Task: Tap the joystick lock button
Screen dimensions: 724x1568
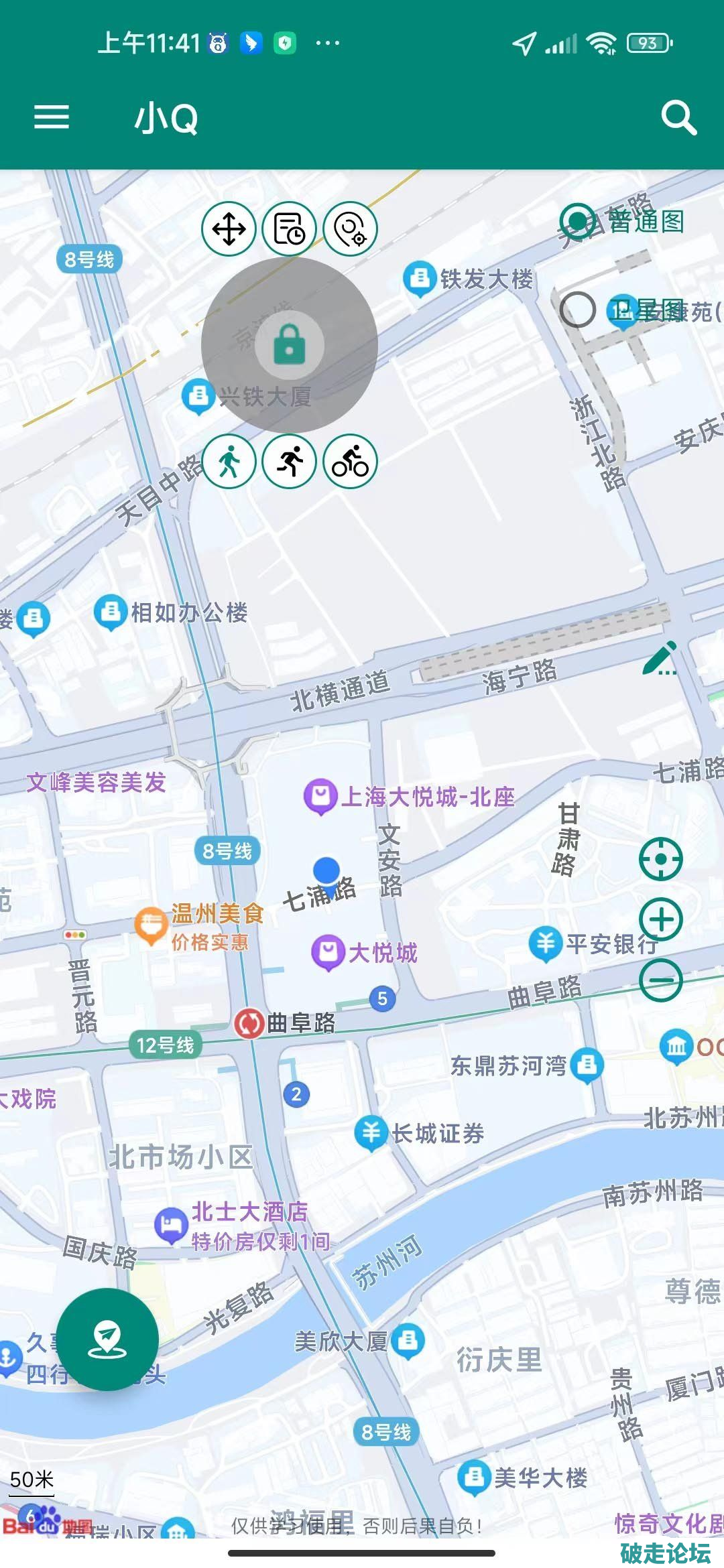Action: pos(290,344)
